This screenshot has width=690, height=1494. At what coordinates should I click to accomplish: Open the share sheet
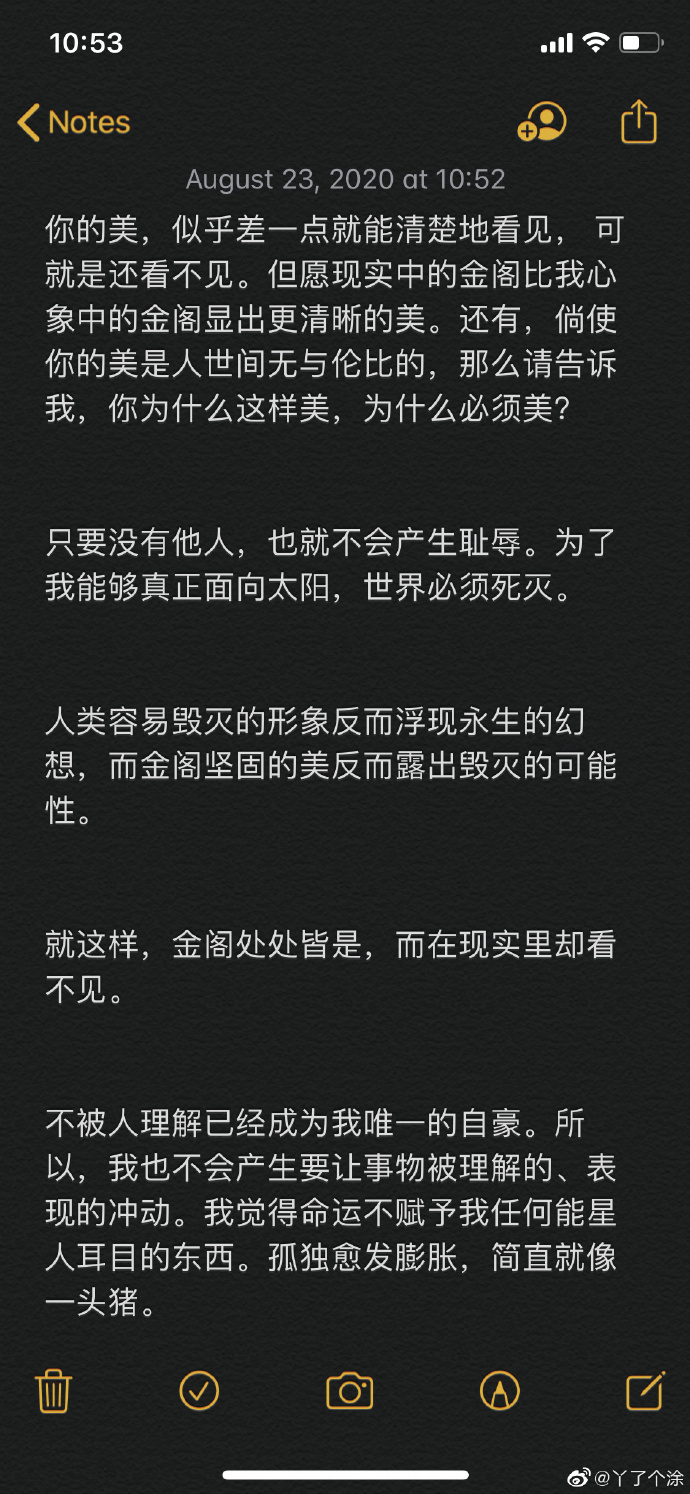pos(639,123)
